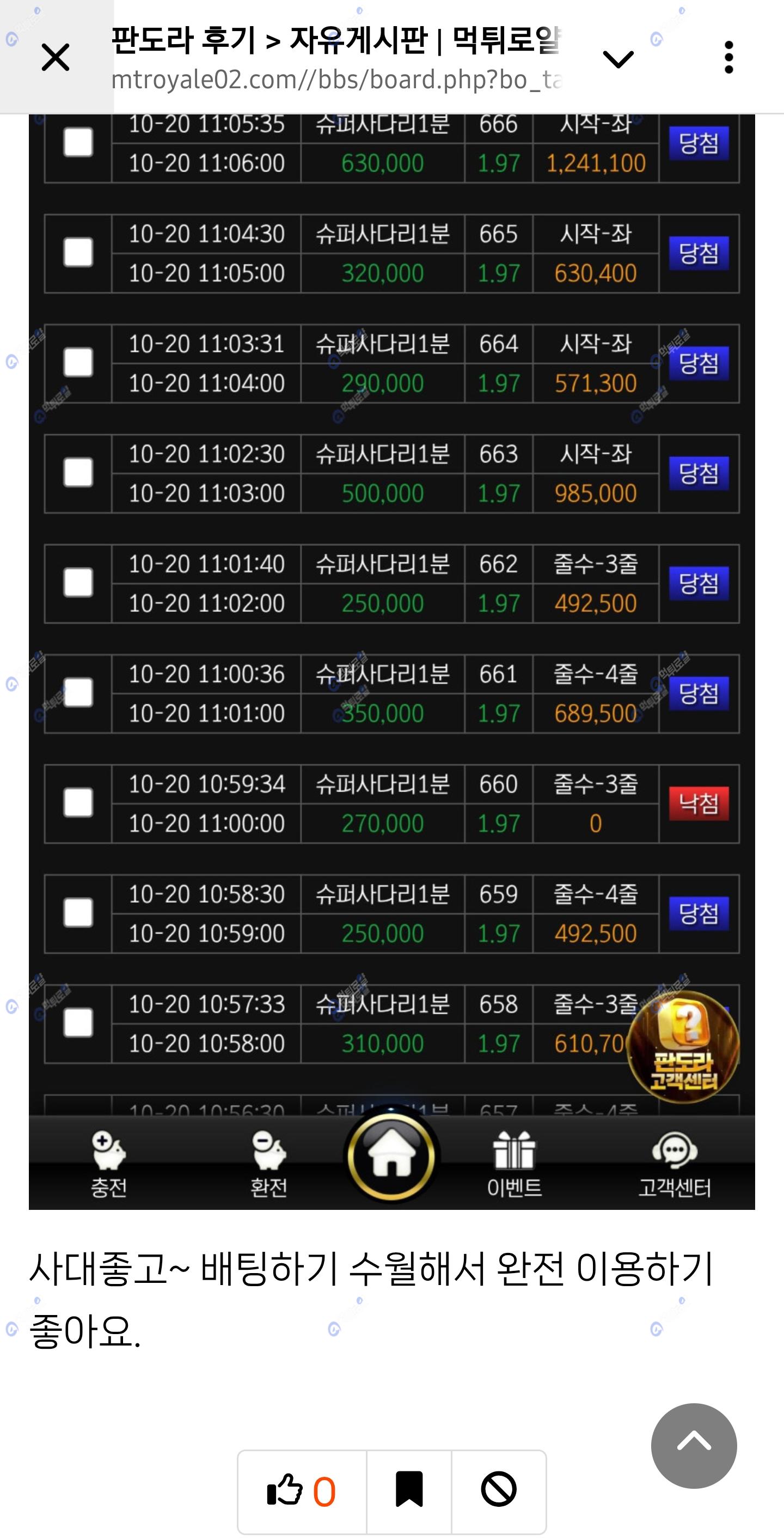Open the three-dot overflow menu
This screenshot has width=784, height=1540.
click(x=728, y=57)
